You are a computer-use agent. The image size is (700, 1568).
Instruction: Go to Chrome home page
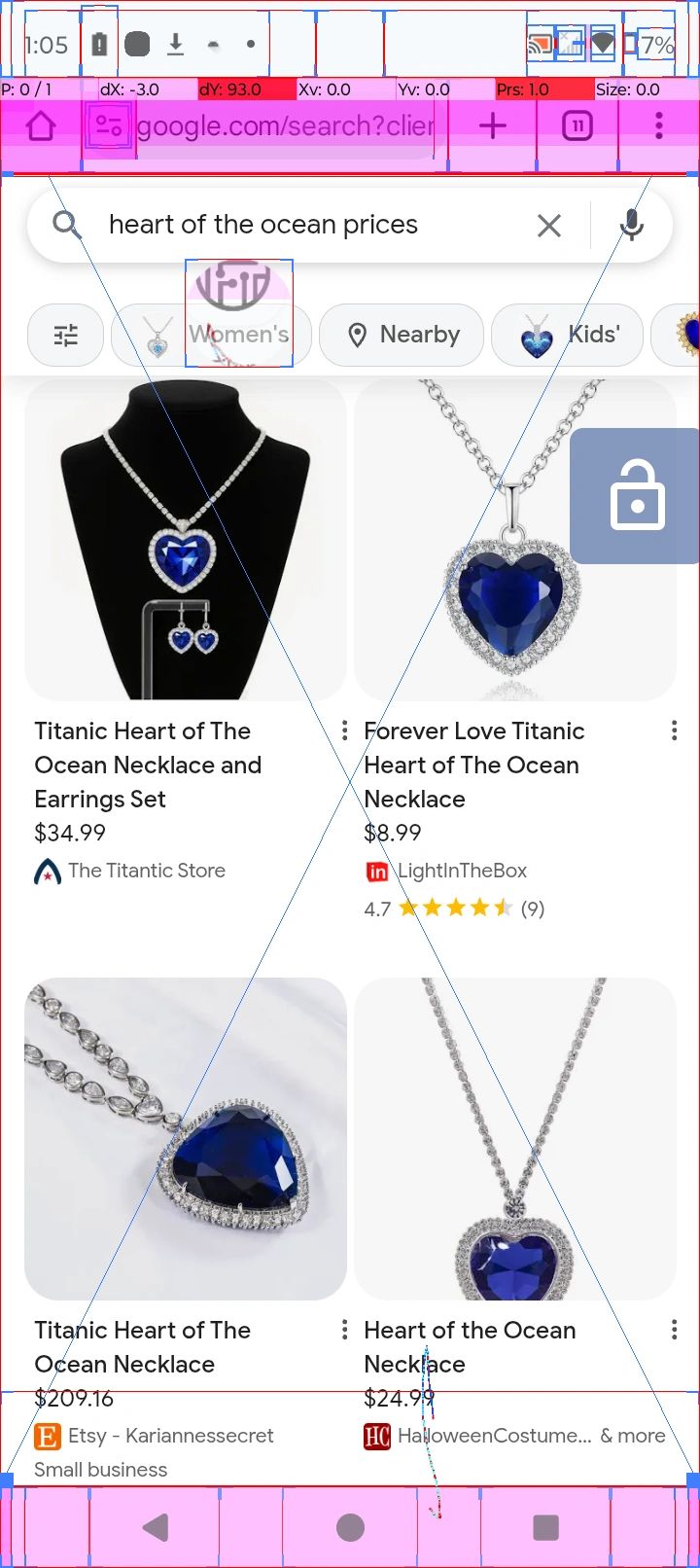(x=41, y=126)
